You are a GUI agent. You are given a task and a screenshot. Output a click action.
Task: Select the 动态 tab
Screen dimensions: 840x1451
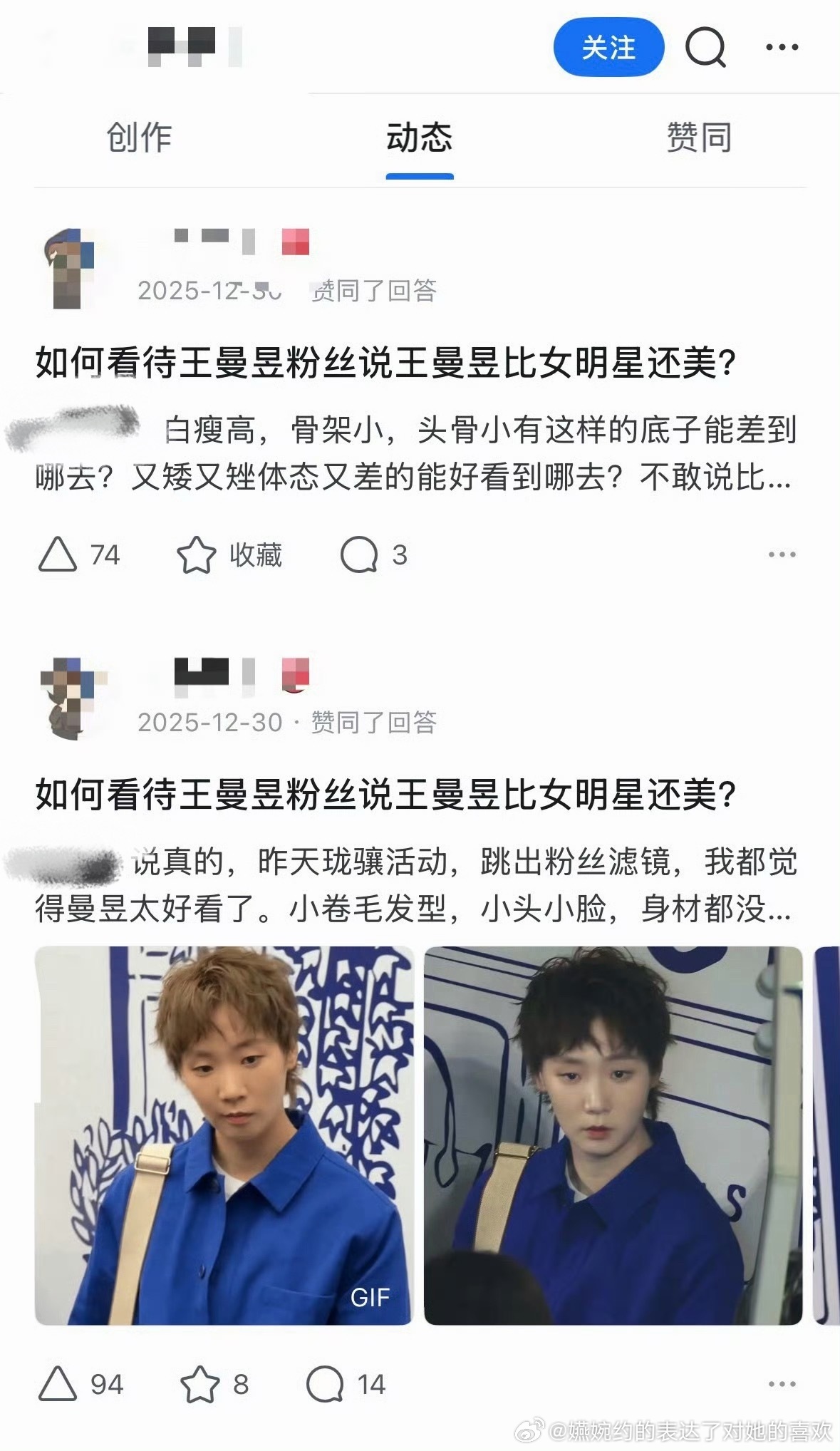[x=418, y=140]
